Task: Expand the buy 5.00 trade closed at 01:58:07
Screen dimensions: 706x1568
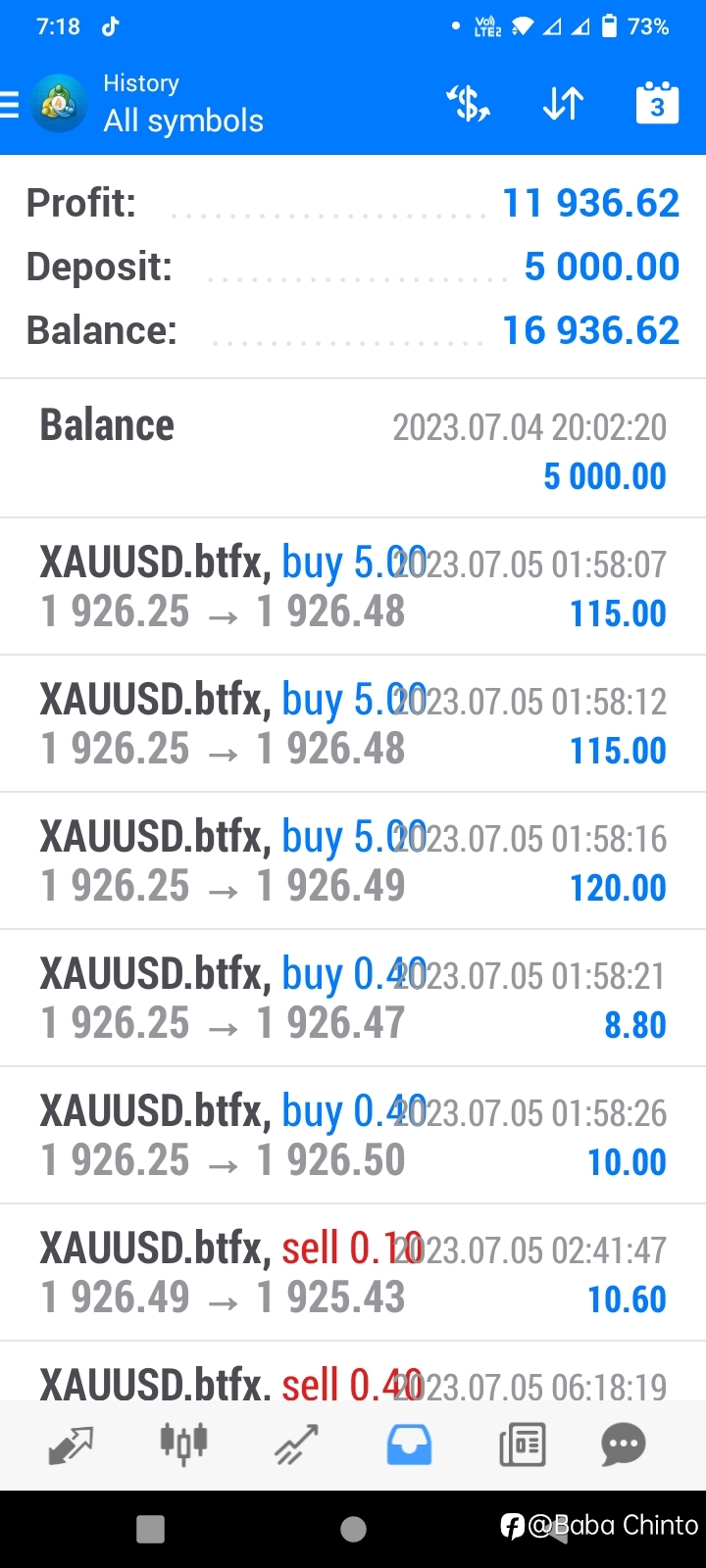Action: 353,586
